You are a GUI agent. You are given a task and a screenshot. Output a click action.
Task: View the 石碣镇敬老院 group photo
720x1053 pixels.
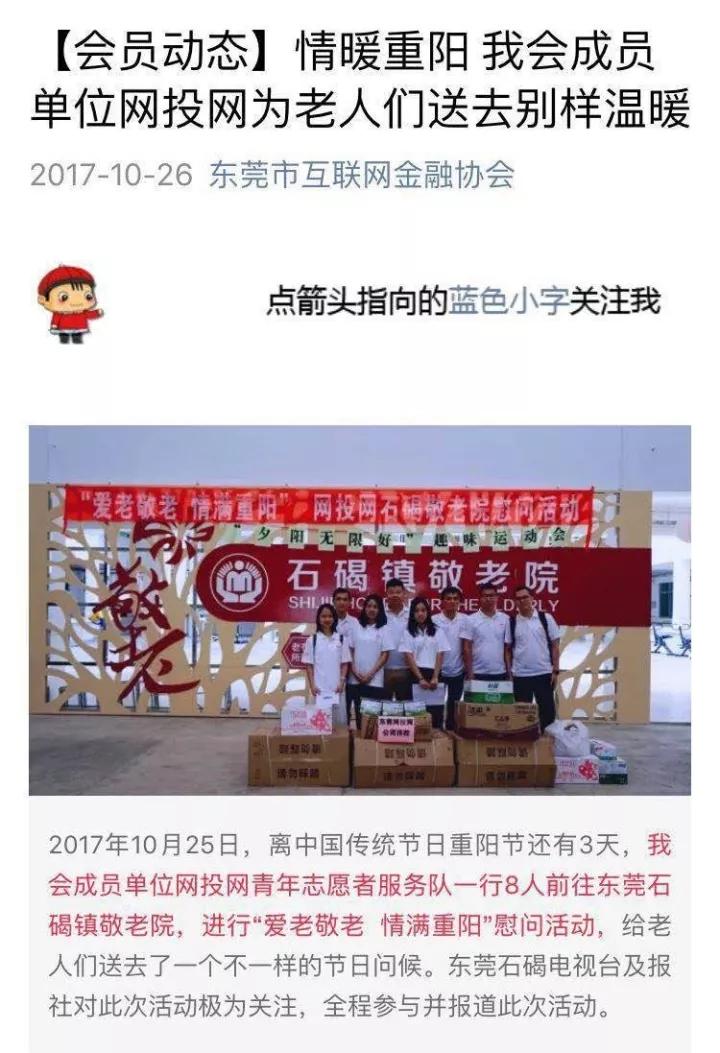click(359, 610)
